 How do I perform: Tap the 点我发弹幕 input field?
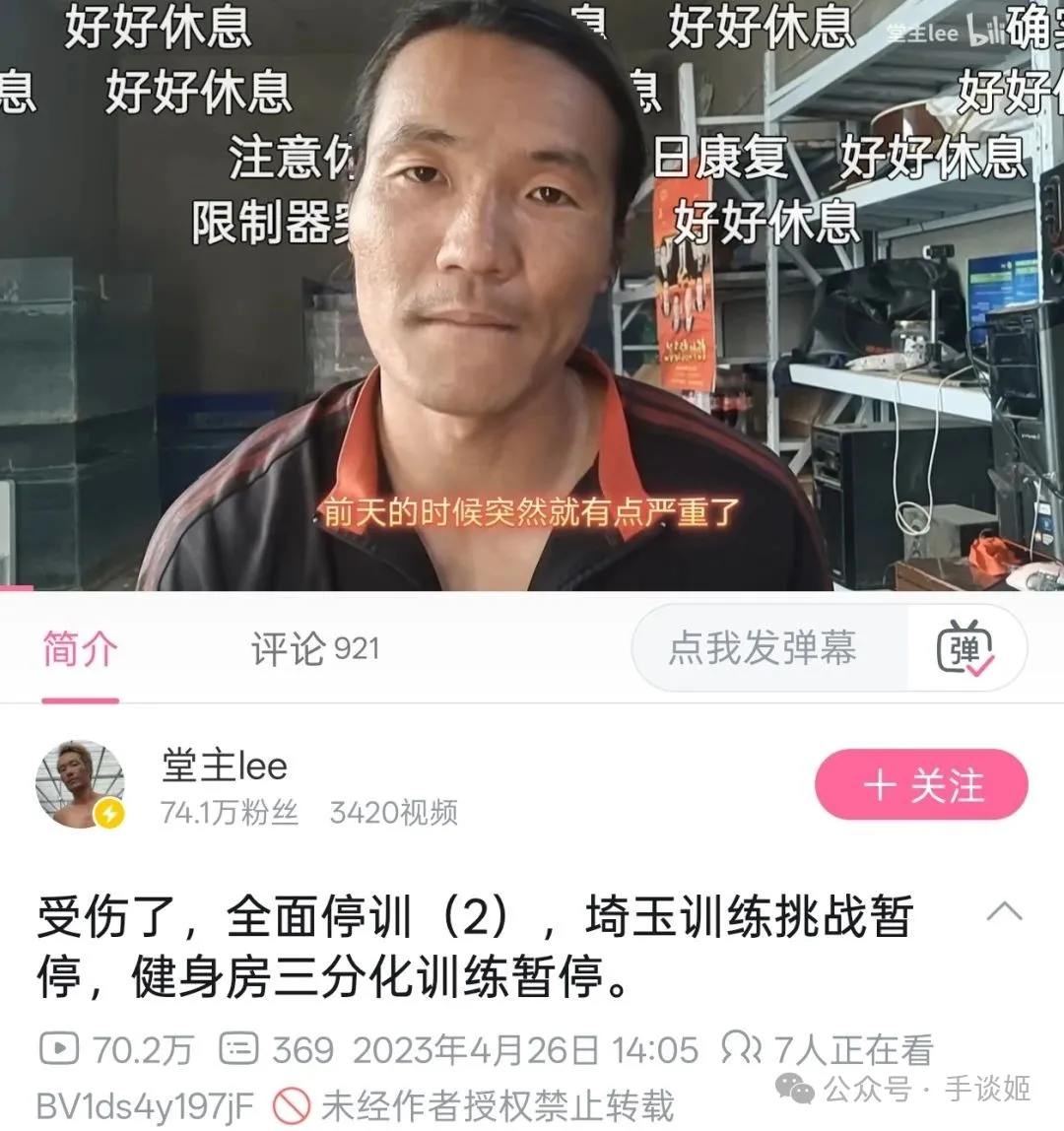(764, 649)
